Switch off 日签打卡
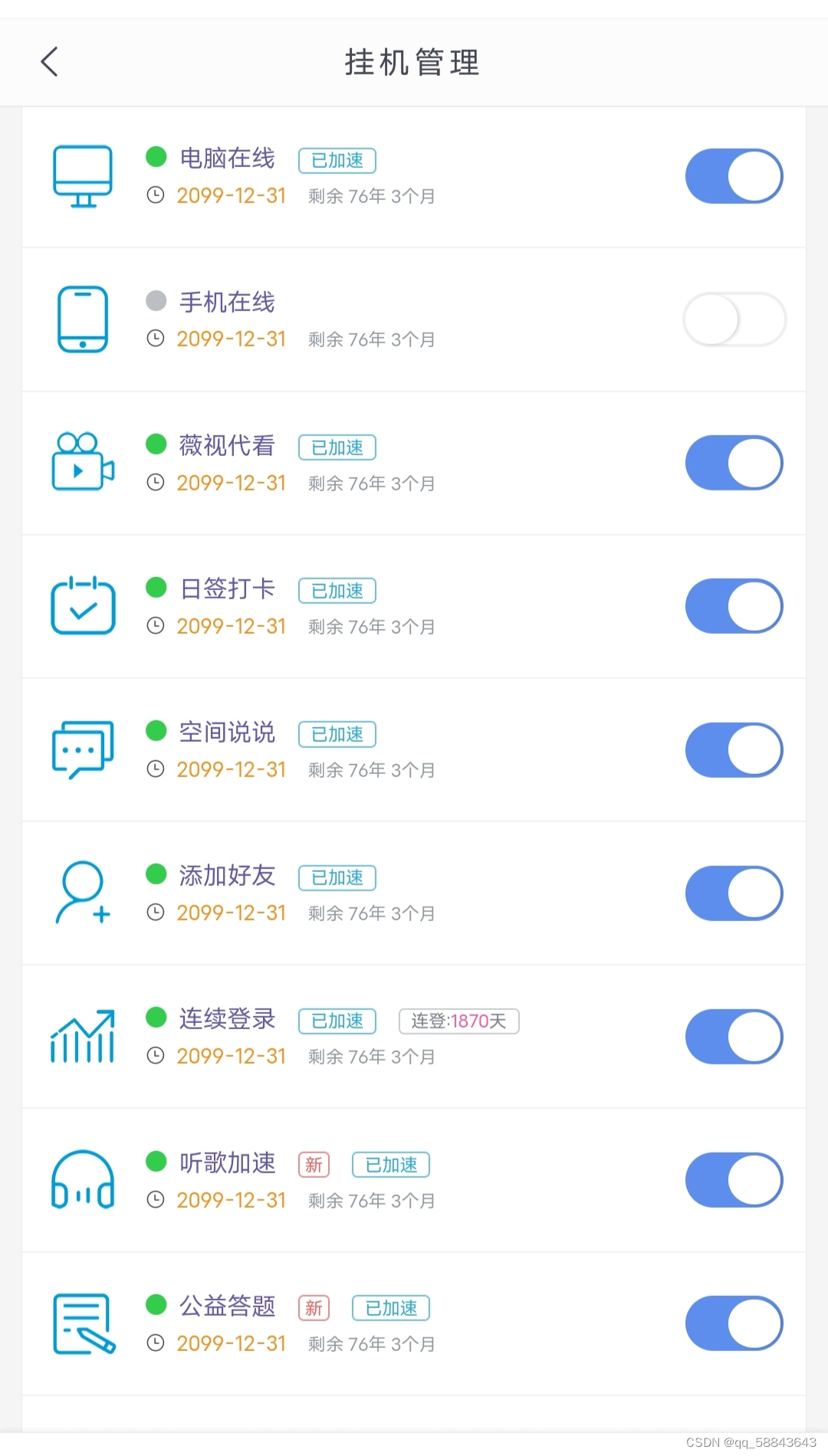The width and height of the screenshot is (828, 1456). 734,606
